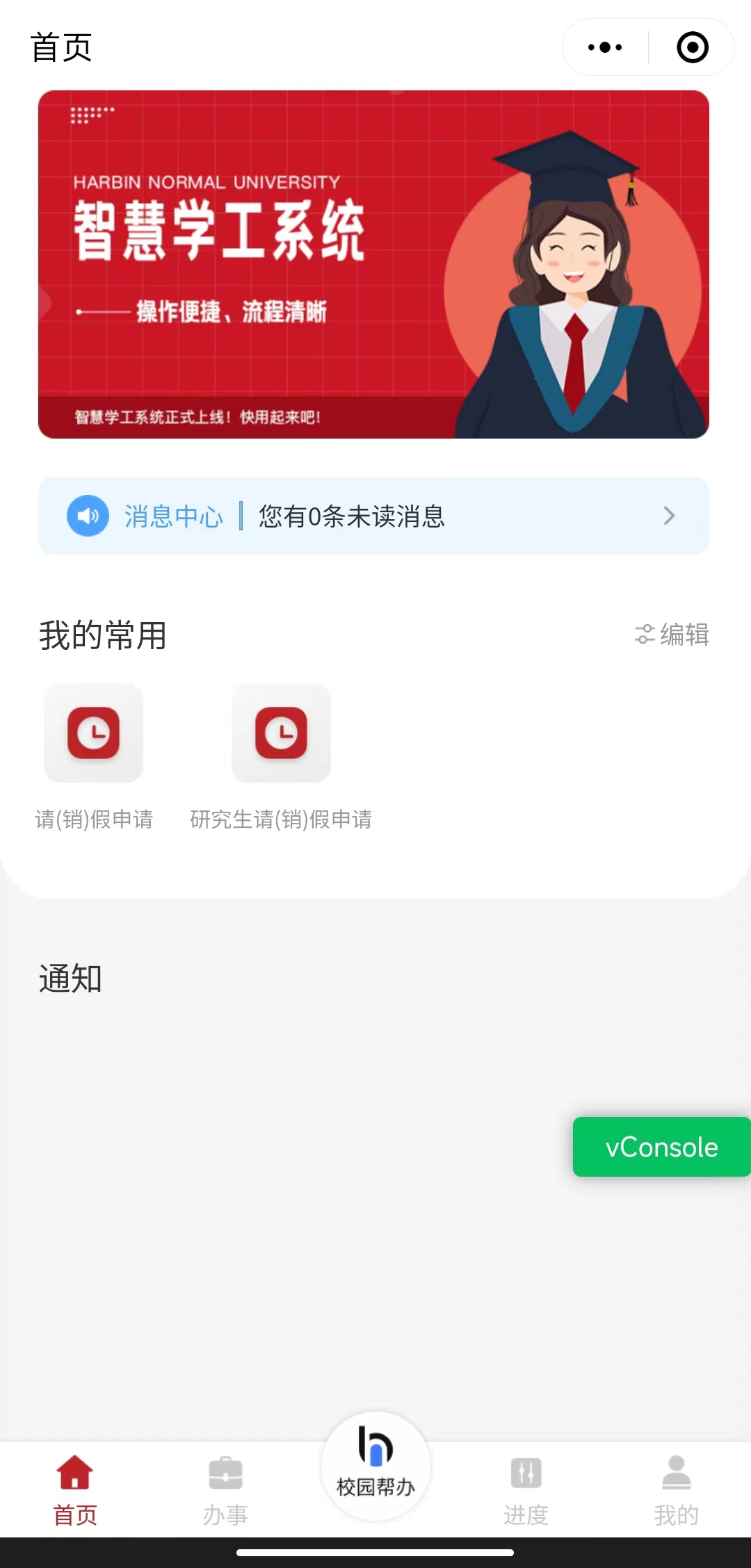Open the vConsole debug panel

[661, 1147]
